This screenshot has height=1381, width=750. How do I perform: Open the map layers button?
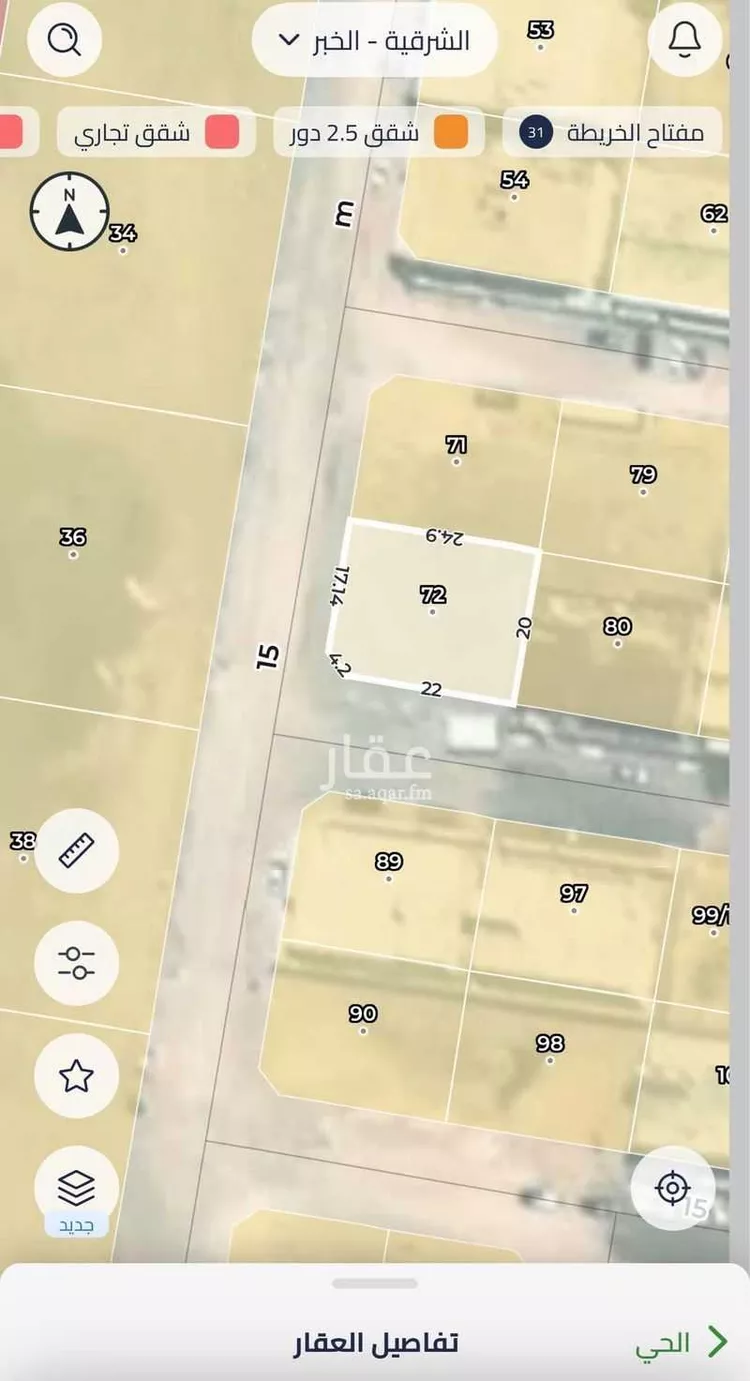click(77, 1188)
